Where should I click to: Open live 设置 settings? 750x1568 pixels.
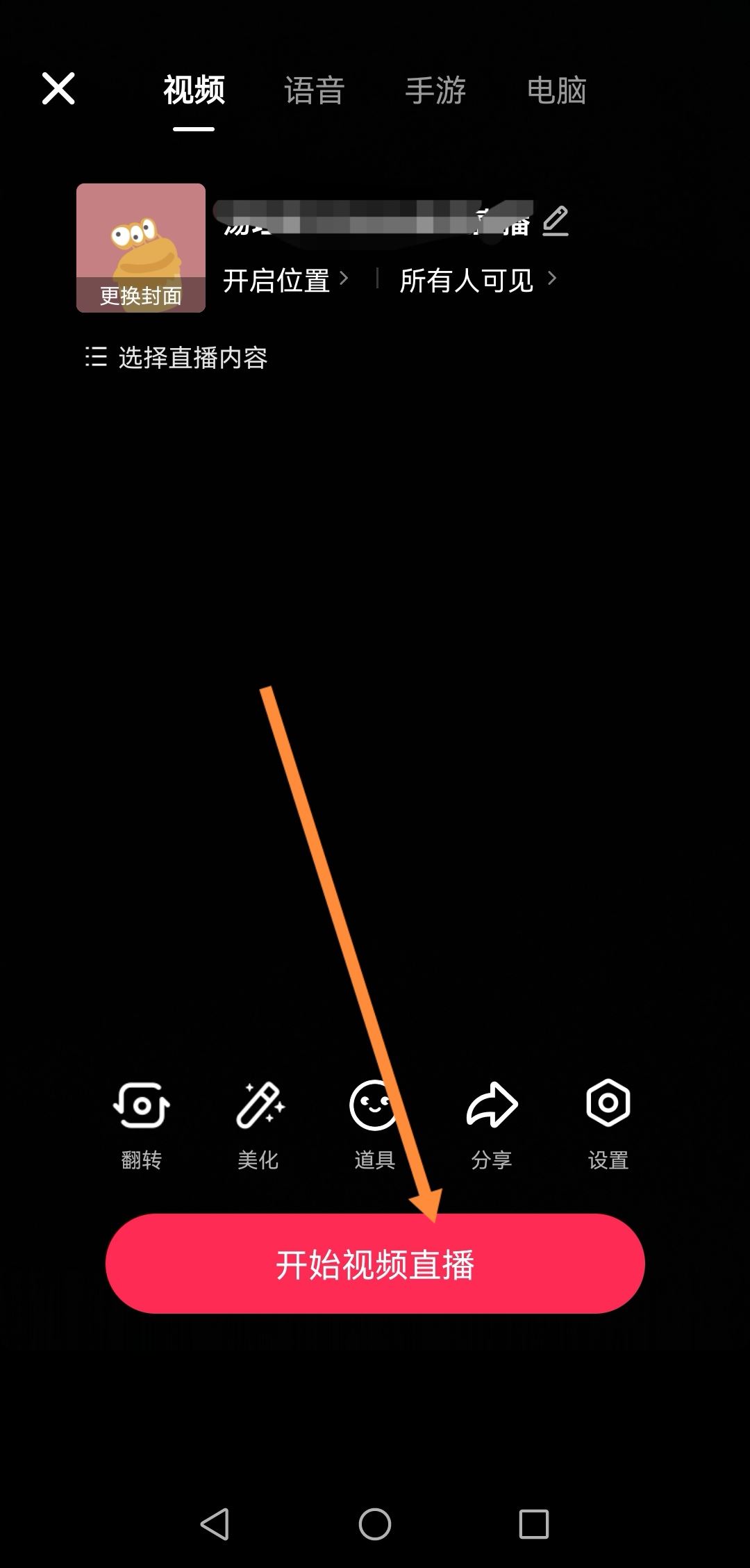click(608, 1123)
